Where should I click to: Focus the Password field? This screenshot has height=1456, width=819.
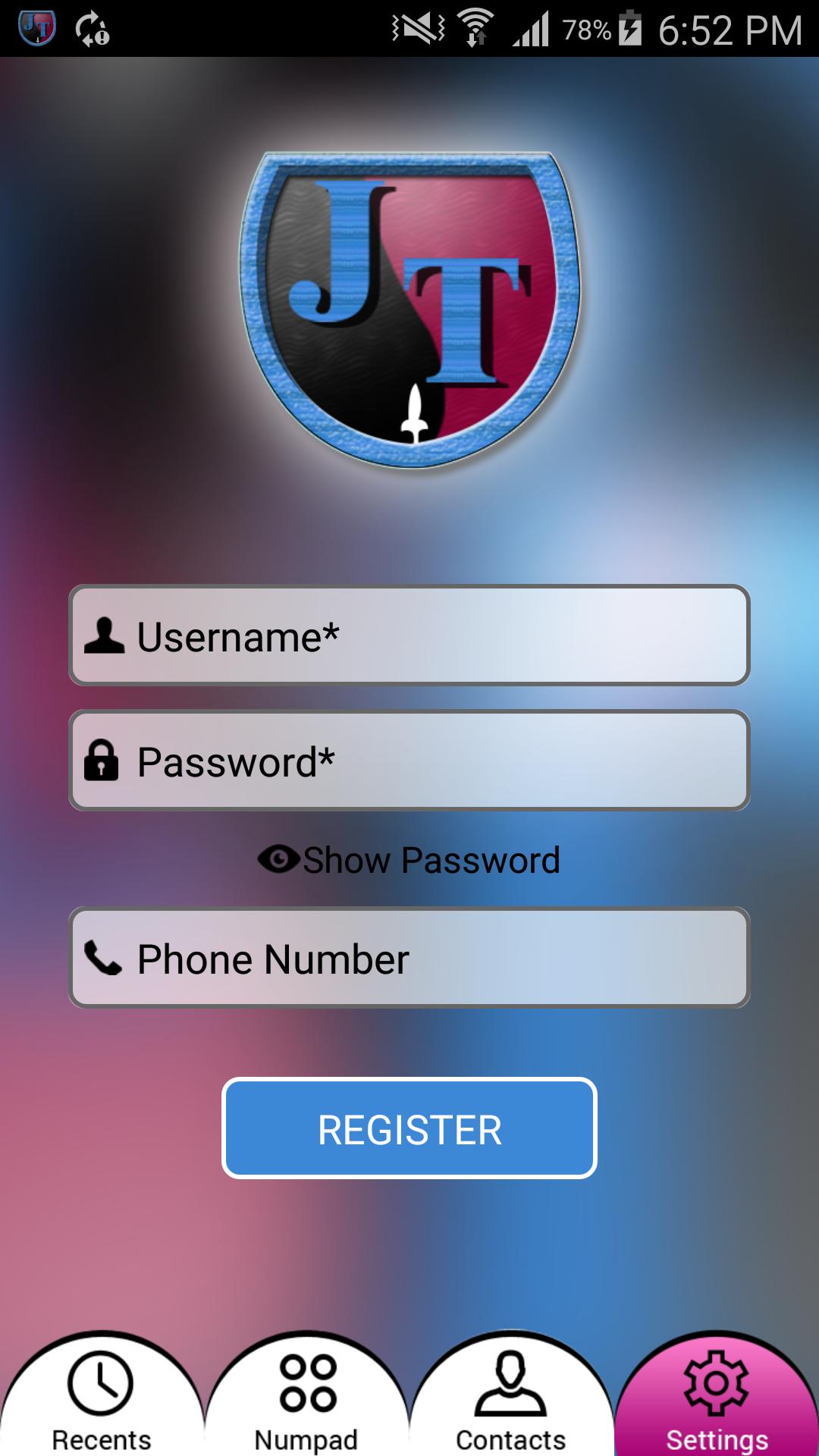coord(409,761)
